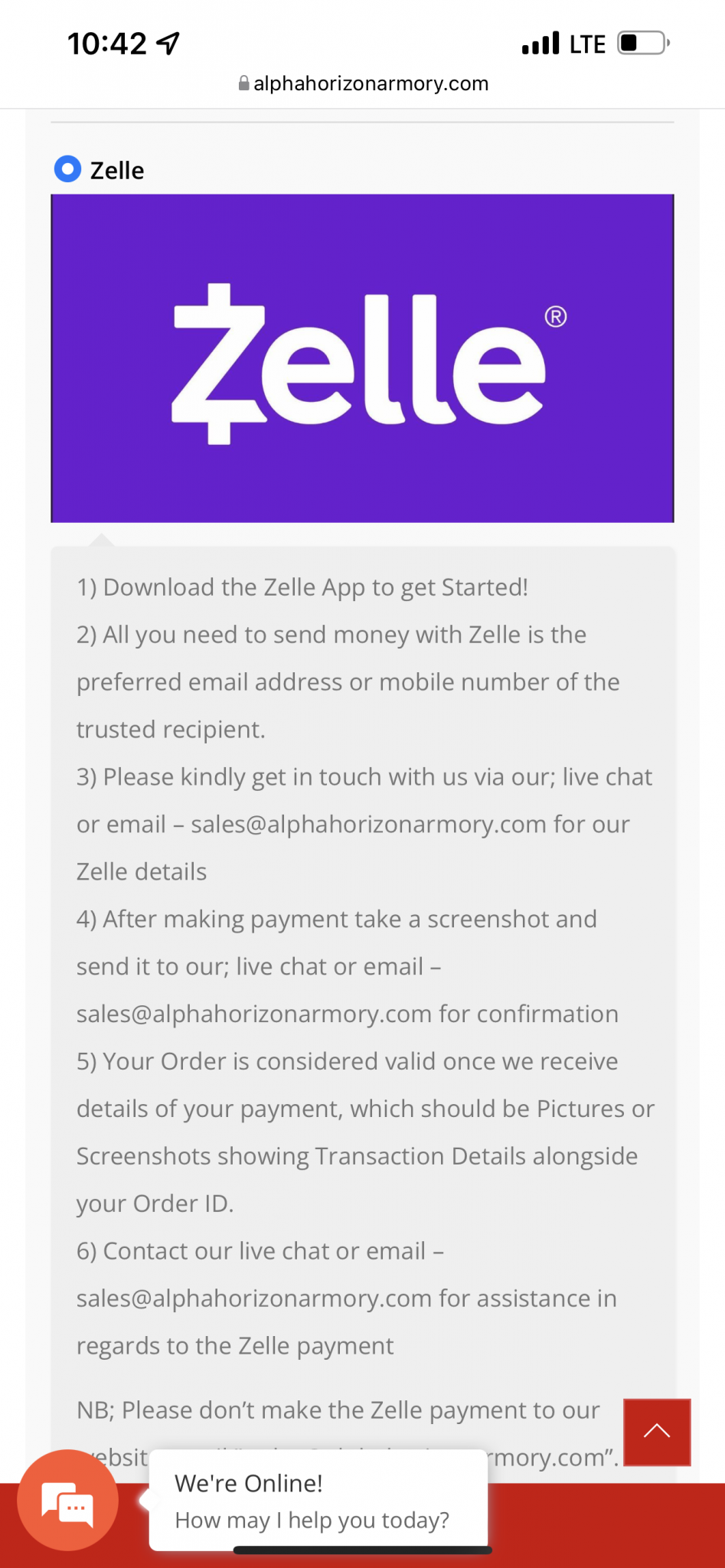Open the "We're Online!" chat prompt
Image resolution: width=725 pixels, height=1568 pixels.
318,1501
